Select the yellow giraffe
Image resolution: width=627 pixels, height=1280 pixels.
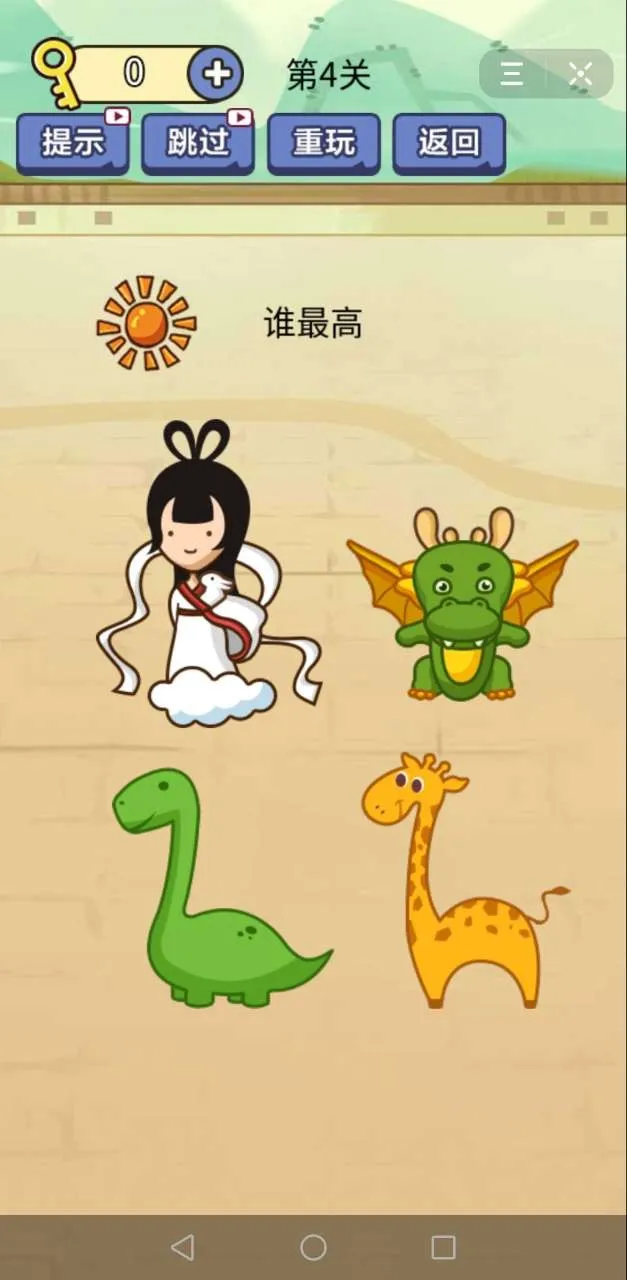point(455,880)
